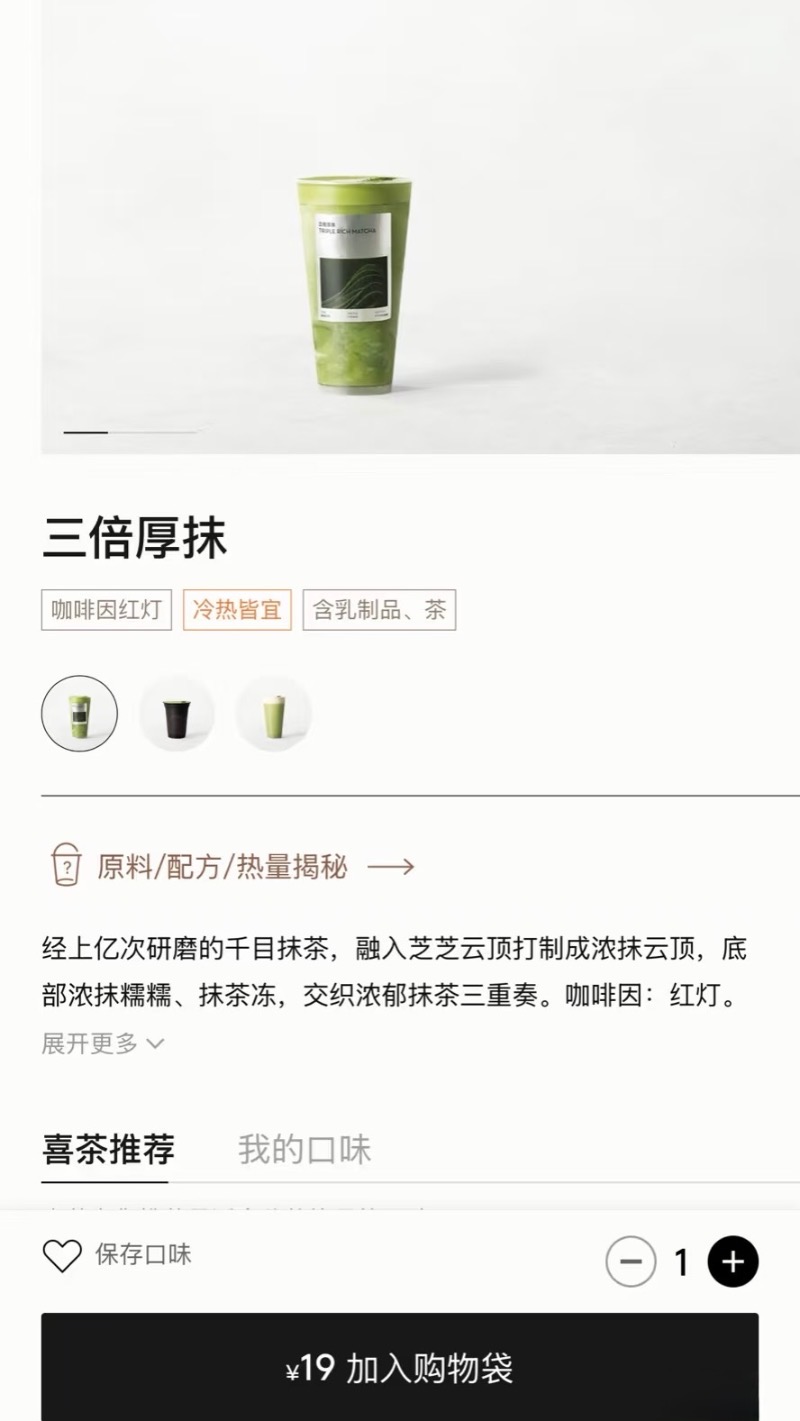Screen dimensions: 800x1421
Task: Tap ¥19 加入购物袋 to add to bag
Action: [x=400, y=1367]
